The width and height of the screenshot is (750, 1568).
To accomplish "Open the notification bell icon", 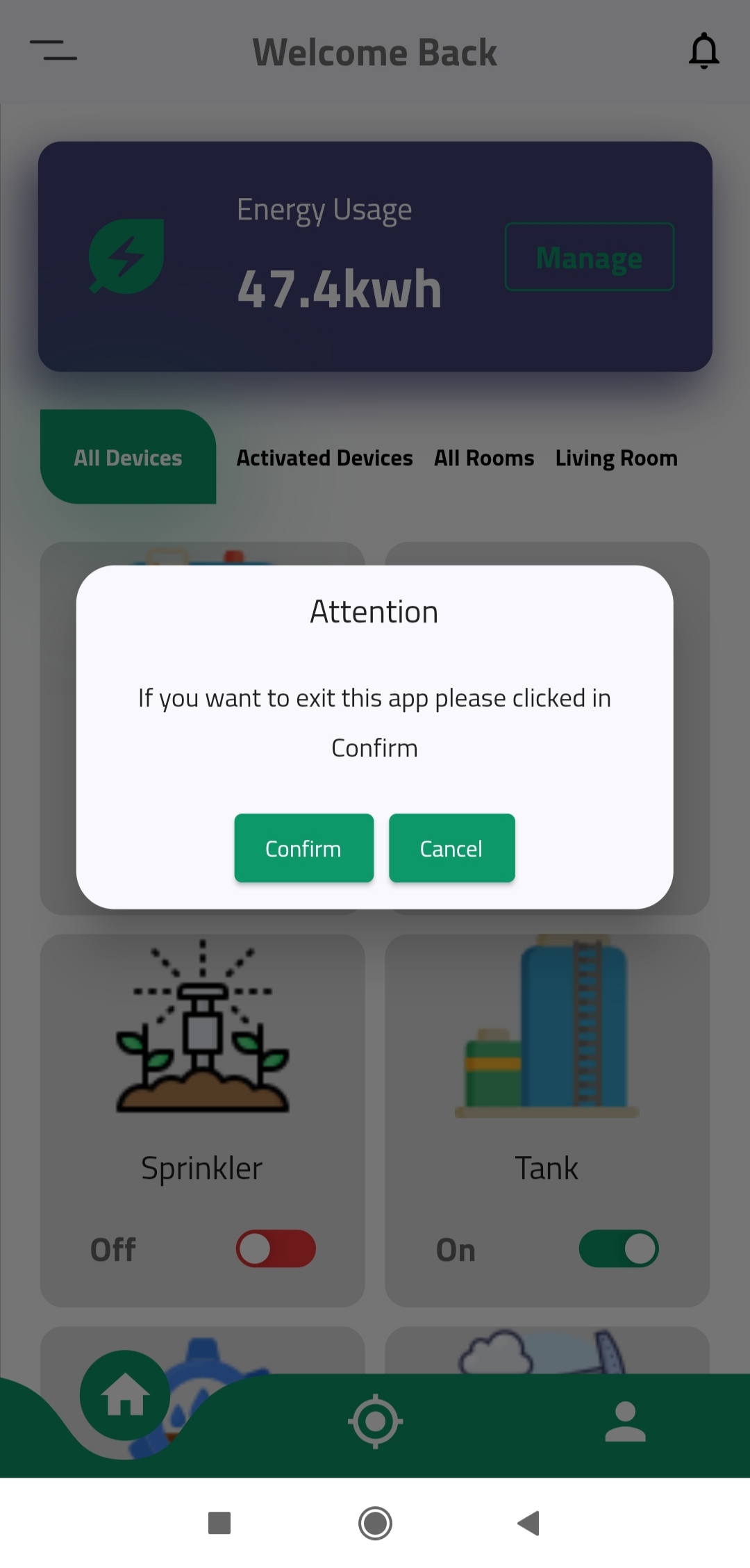I will point(703,51).
